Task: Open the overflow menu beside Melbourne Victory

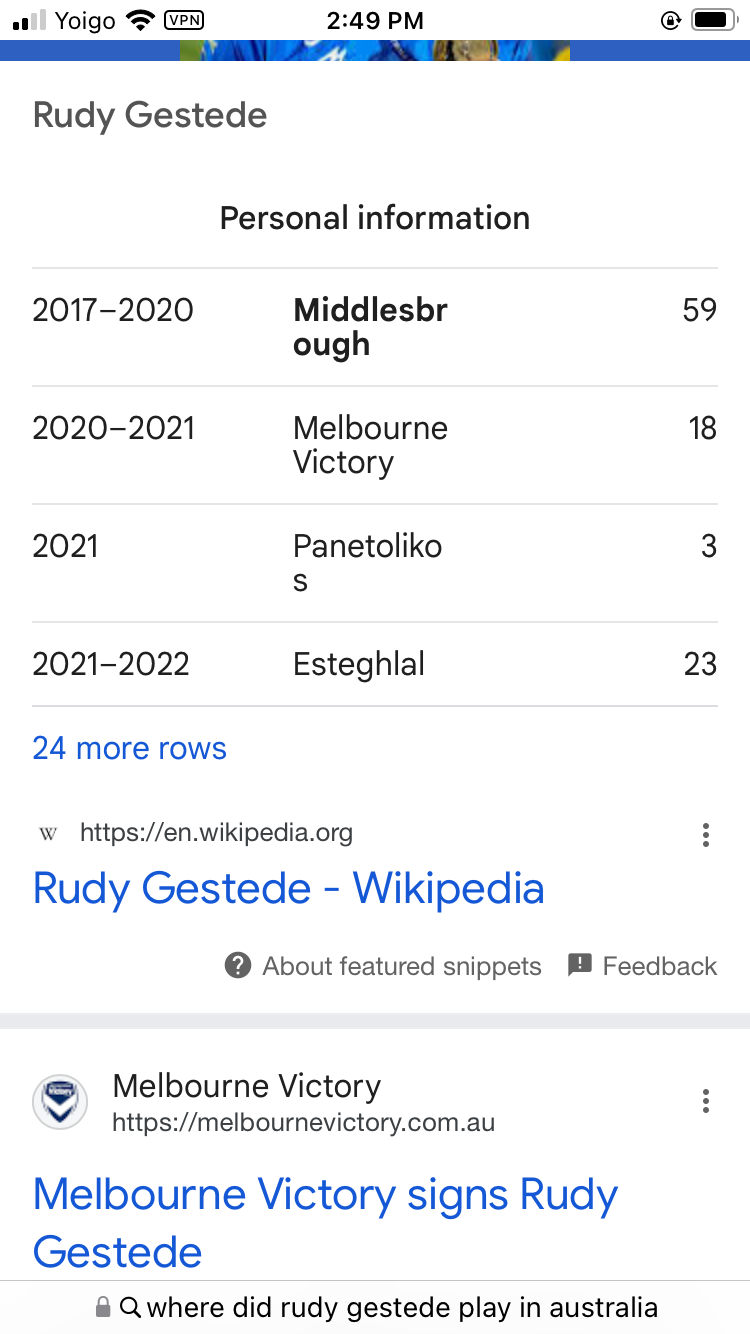Action: [x=706, y=1102]
